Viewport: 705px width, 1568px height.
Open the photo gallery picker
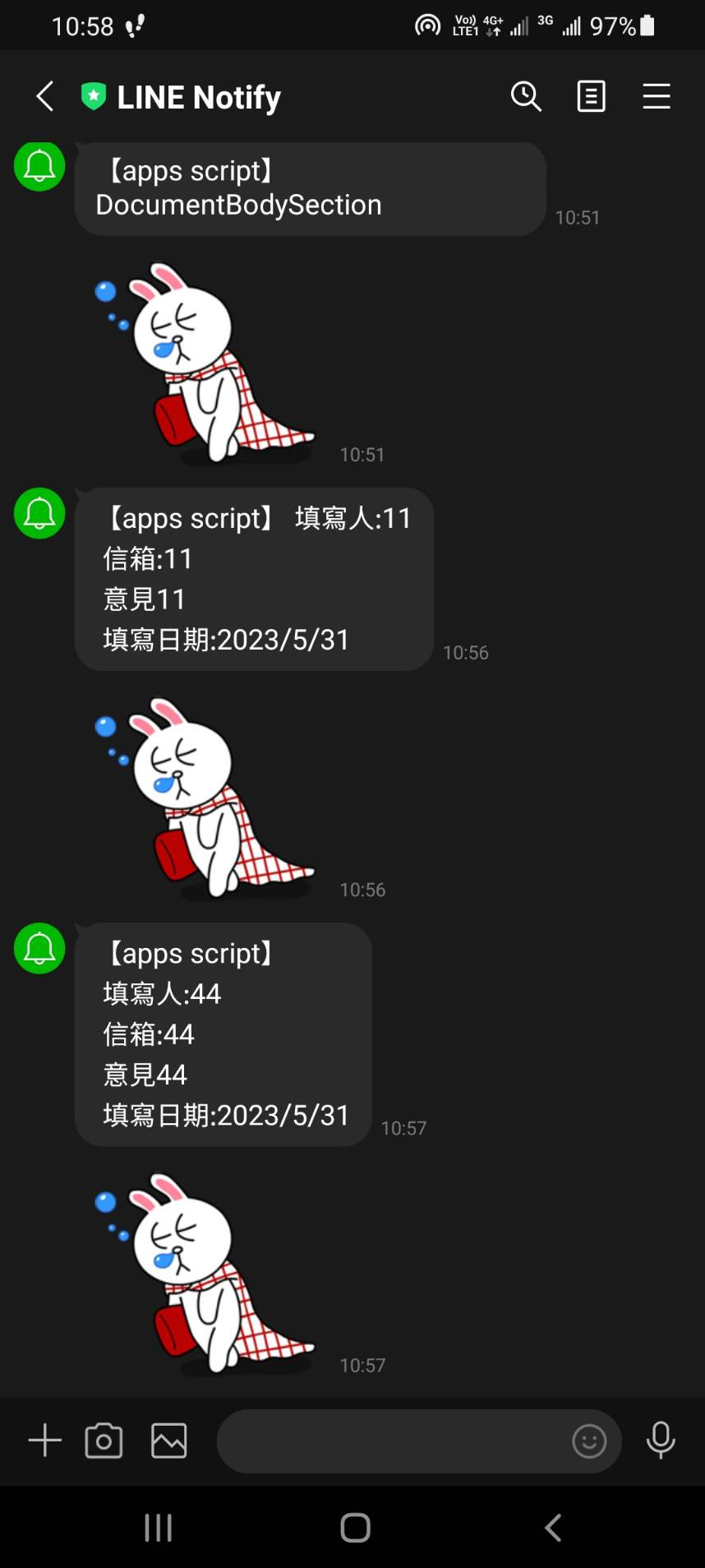(169, 1441)
